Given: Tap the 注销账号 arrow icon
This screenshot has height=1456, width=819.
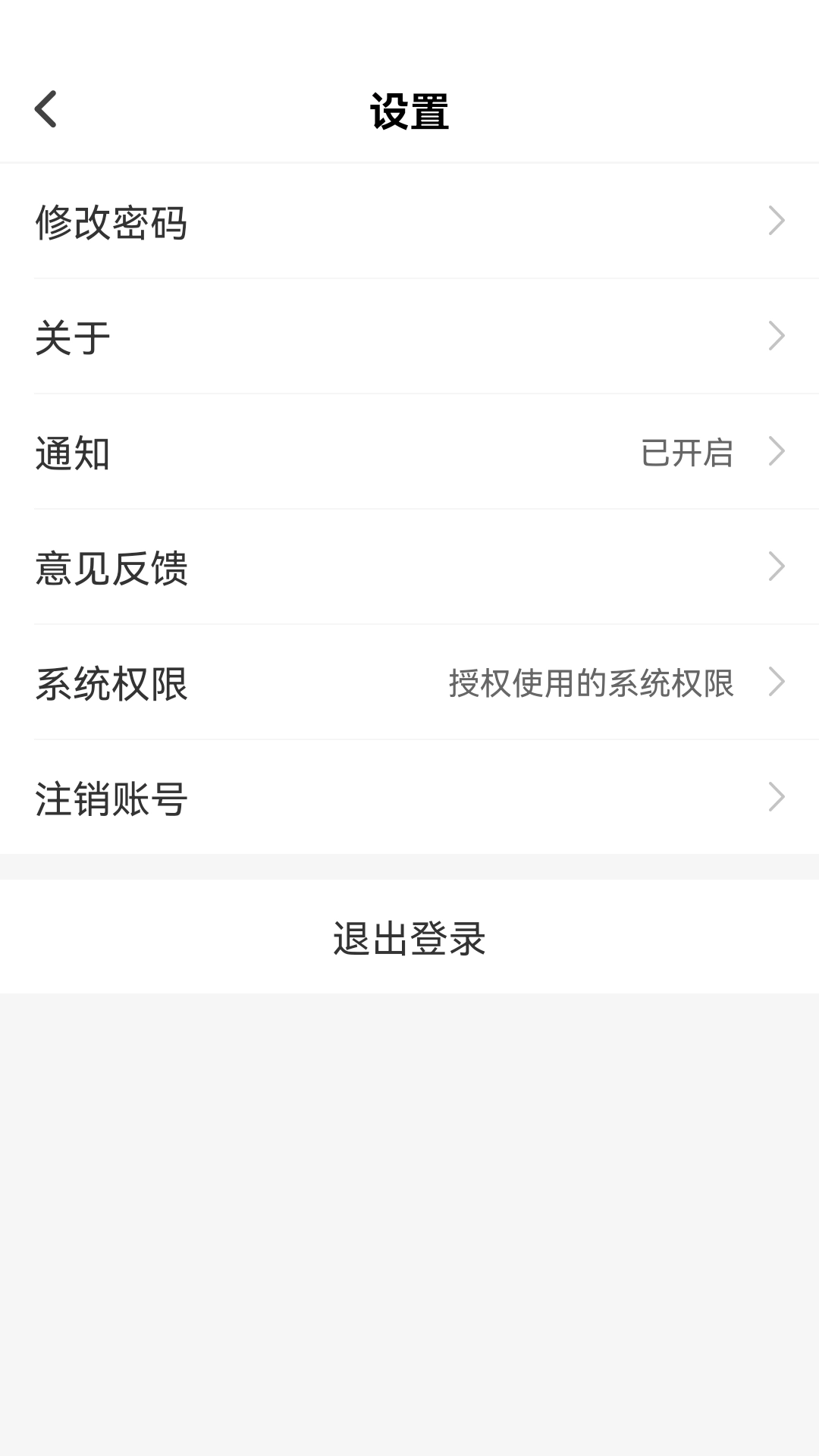Looking at the screenshot, I should pos(777,796).
